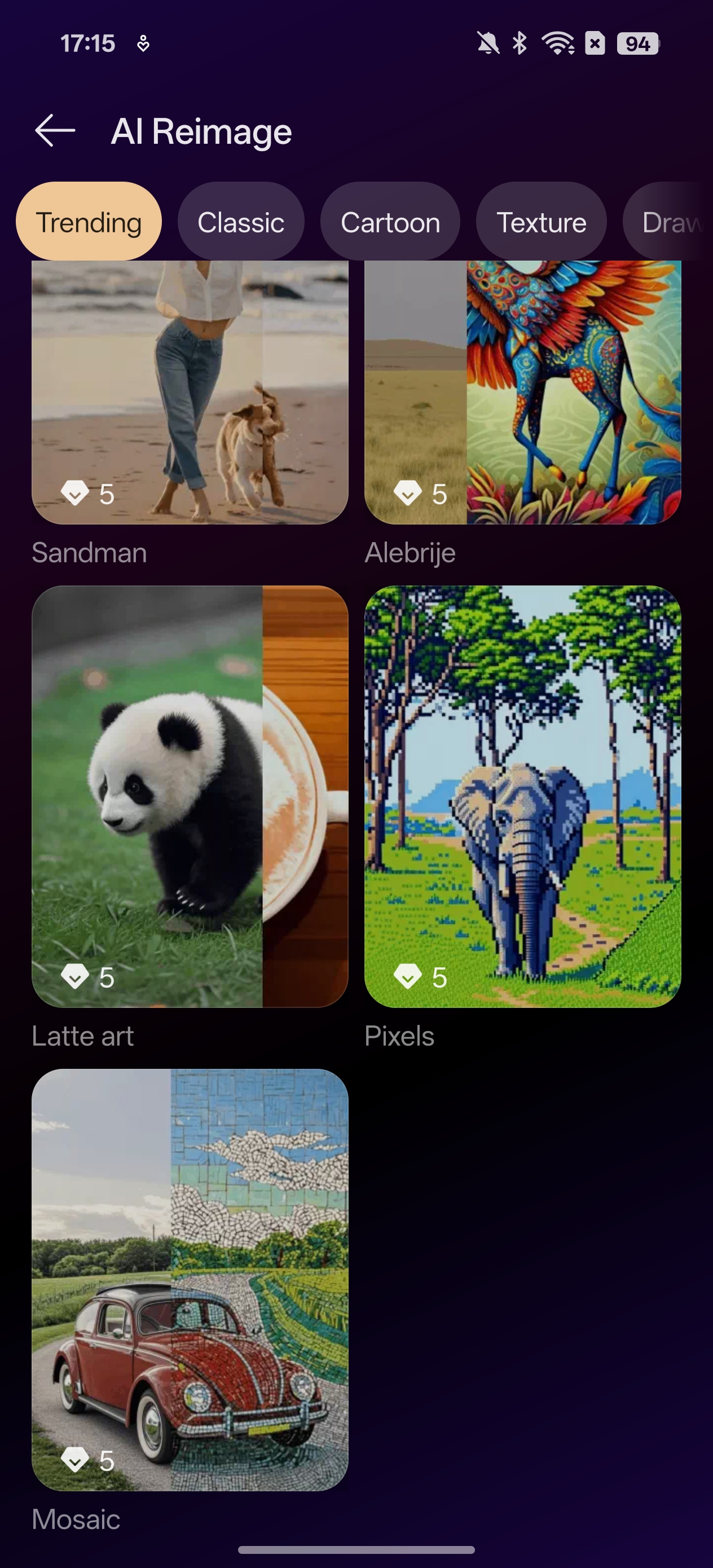This screenshot has height=1568, width=713.
Task: Switch to the Classic category
Action: click(240, 222)
